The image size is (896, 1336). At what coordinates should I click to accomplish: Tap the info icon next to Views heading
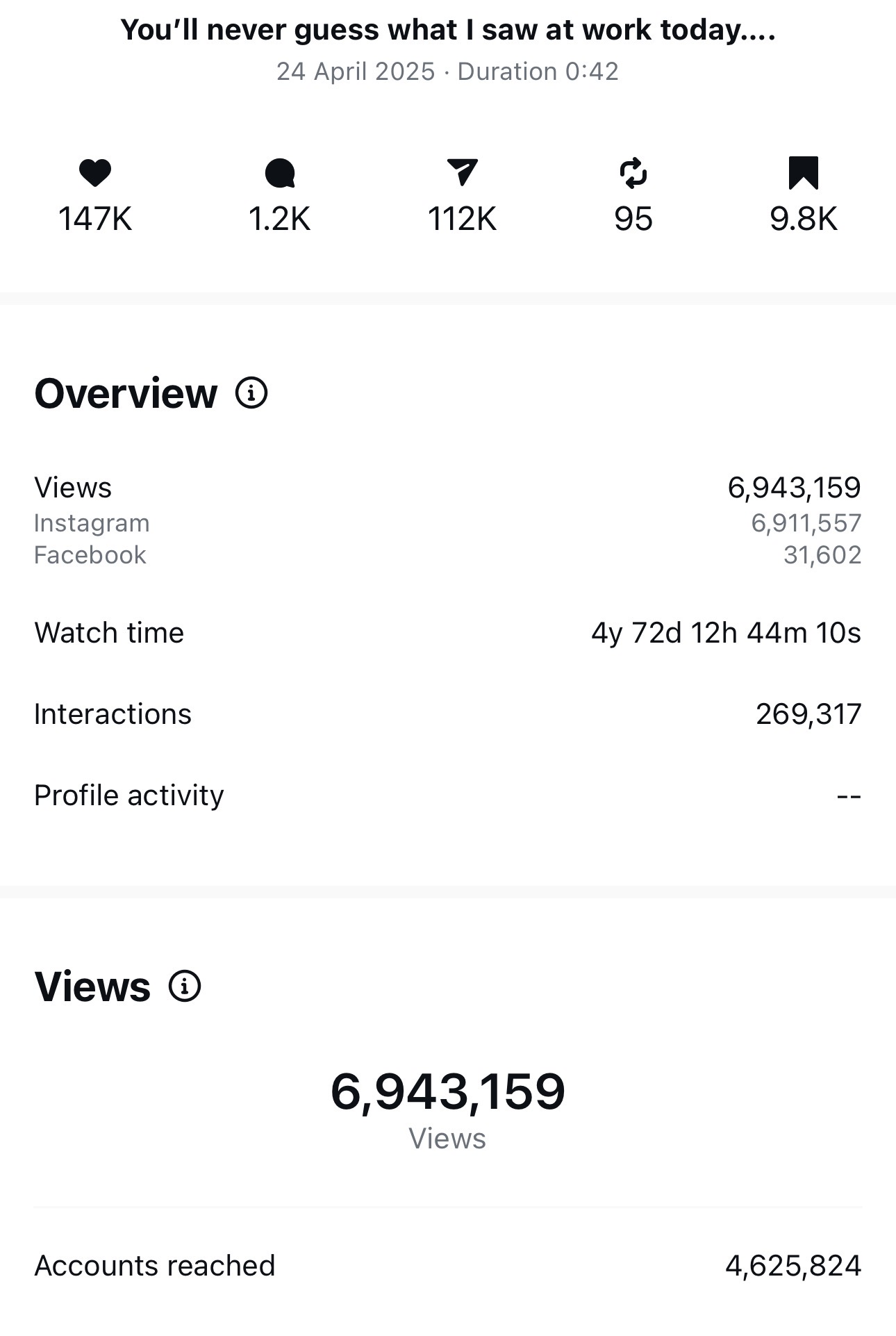[185, 986]
